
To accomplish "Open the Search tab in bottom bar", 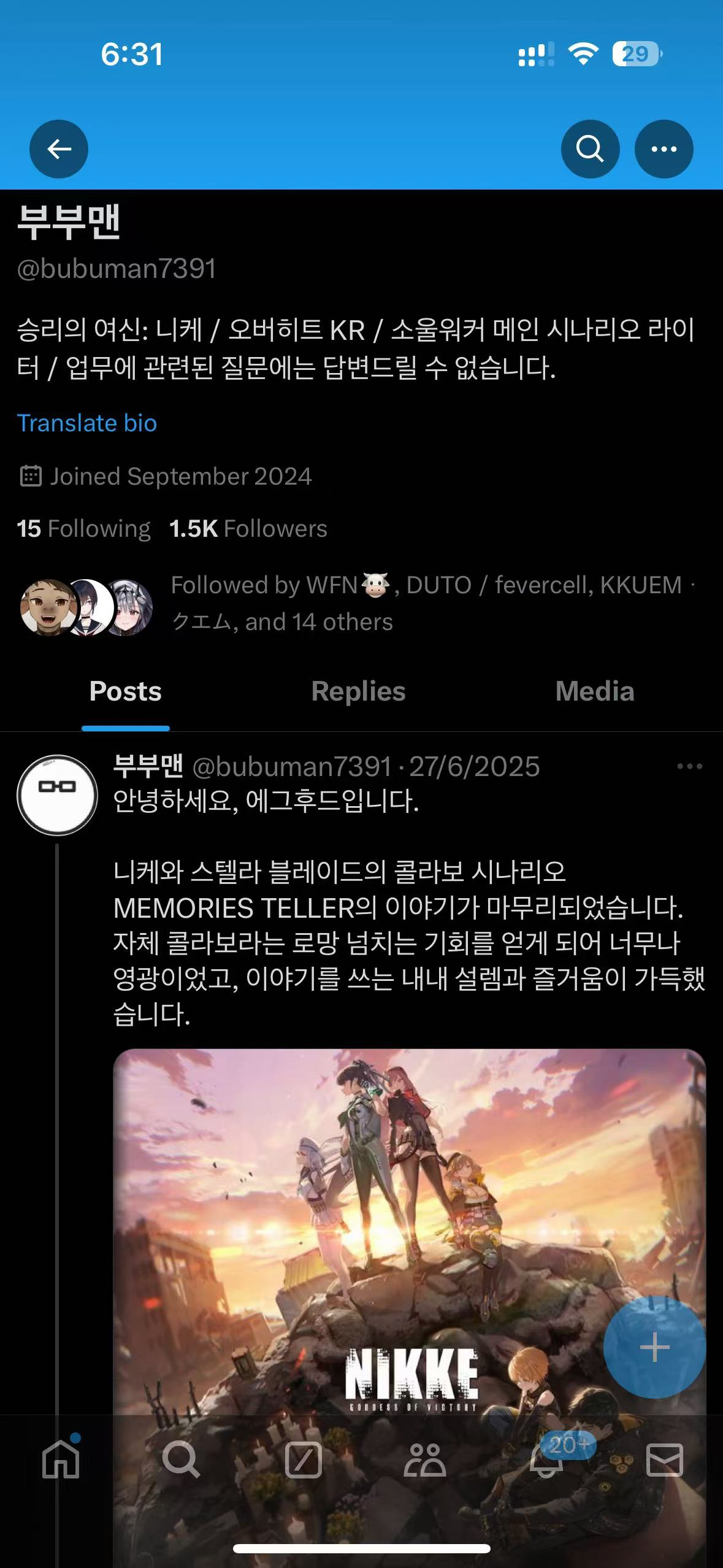I will pos(181,1460).
